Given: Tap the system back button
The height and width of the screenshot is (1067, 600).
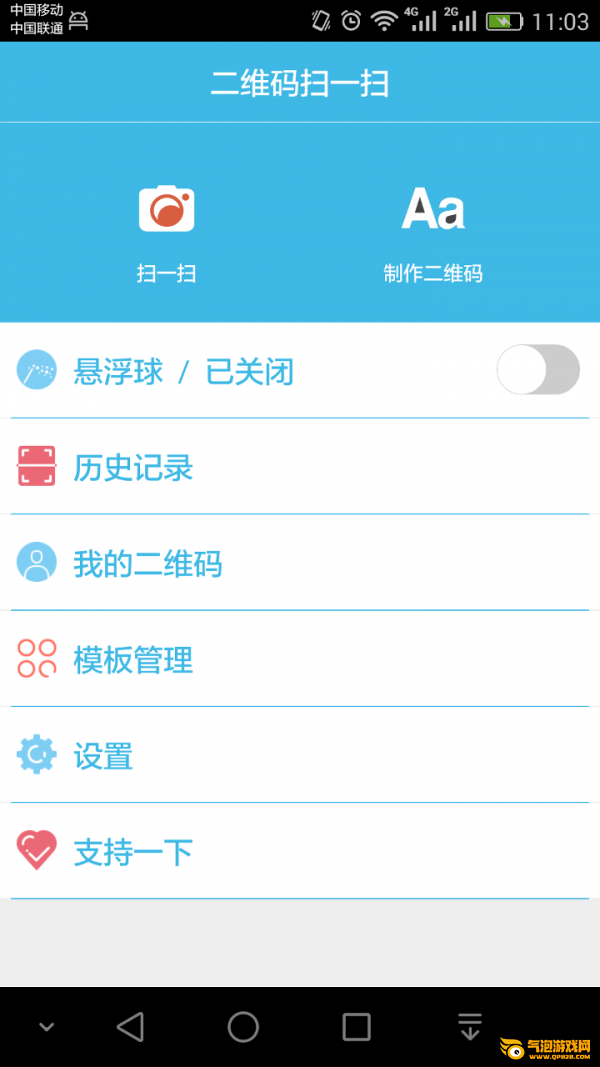Looking at the screenshot, I should click(x=130, y=1026).
